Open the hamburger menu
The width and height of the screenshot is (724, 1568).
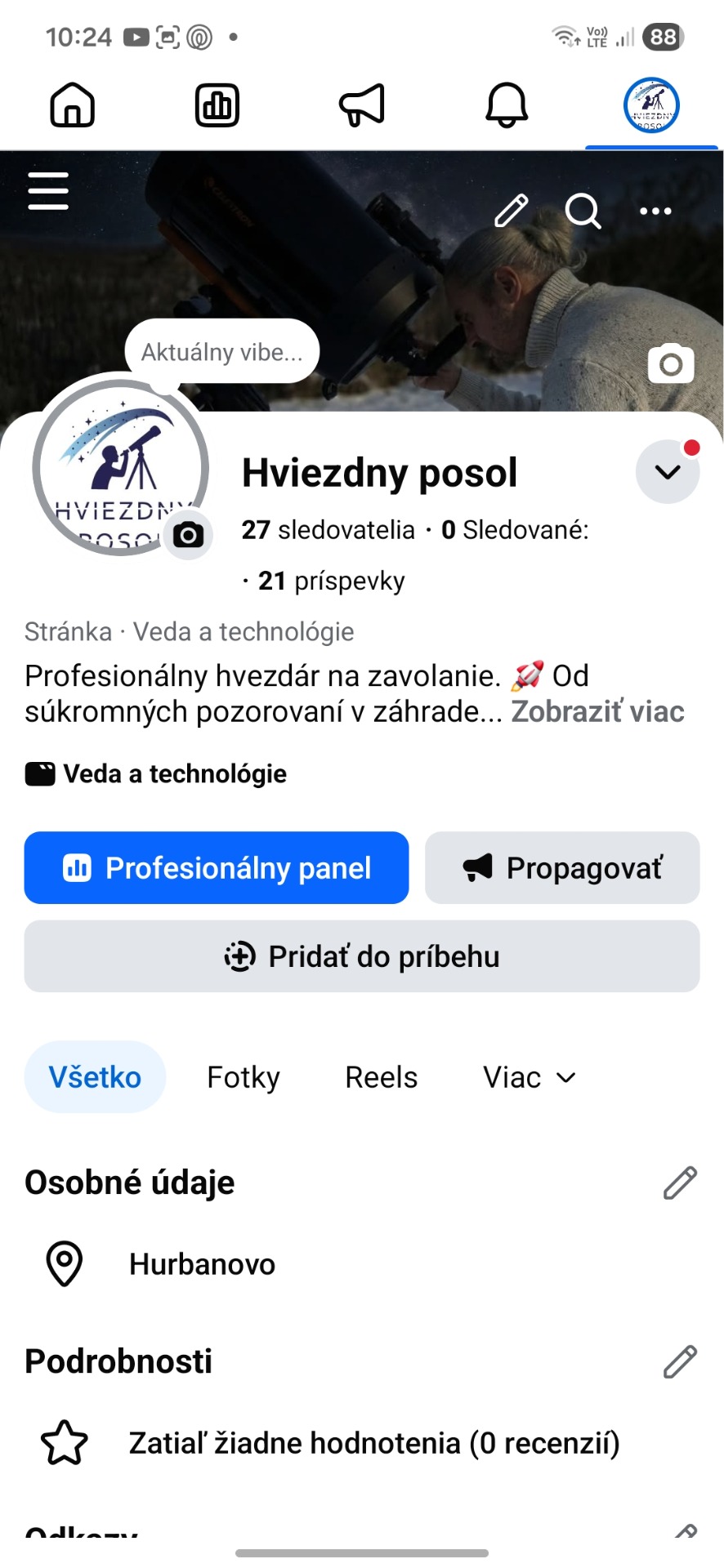48,191
